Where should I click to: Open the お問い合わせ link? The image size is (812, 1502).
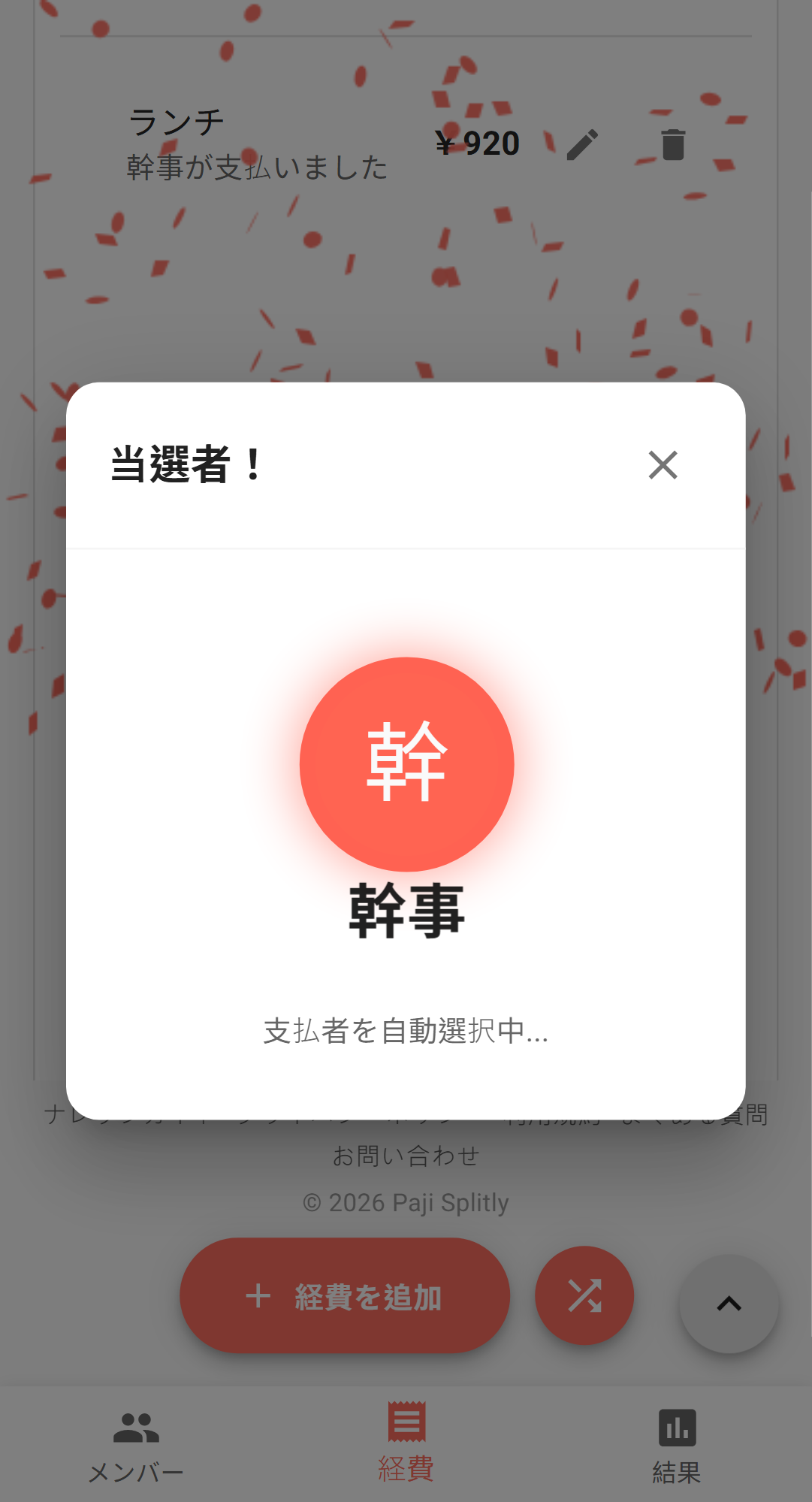(406, 1156)
